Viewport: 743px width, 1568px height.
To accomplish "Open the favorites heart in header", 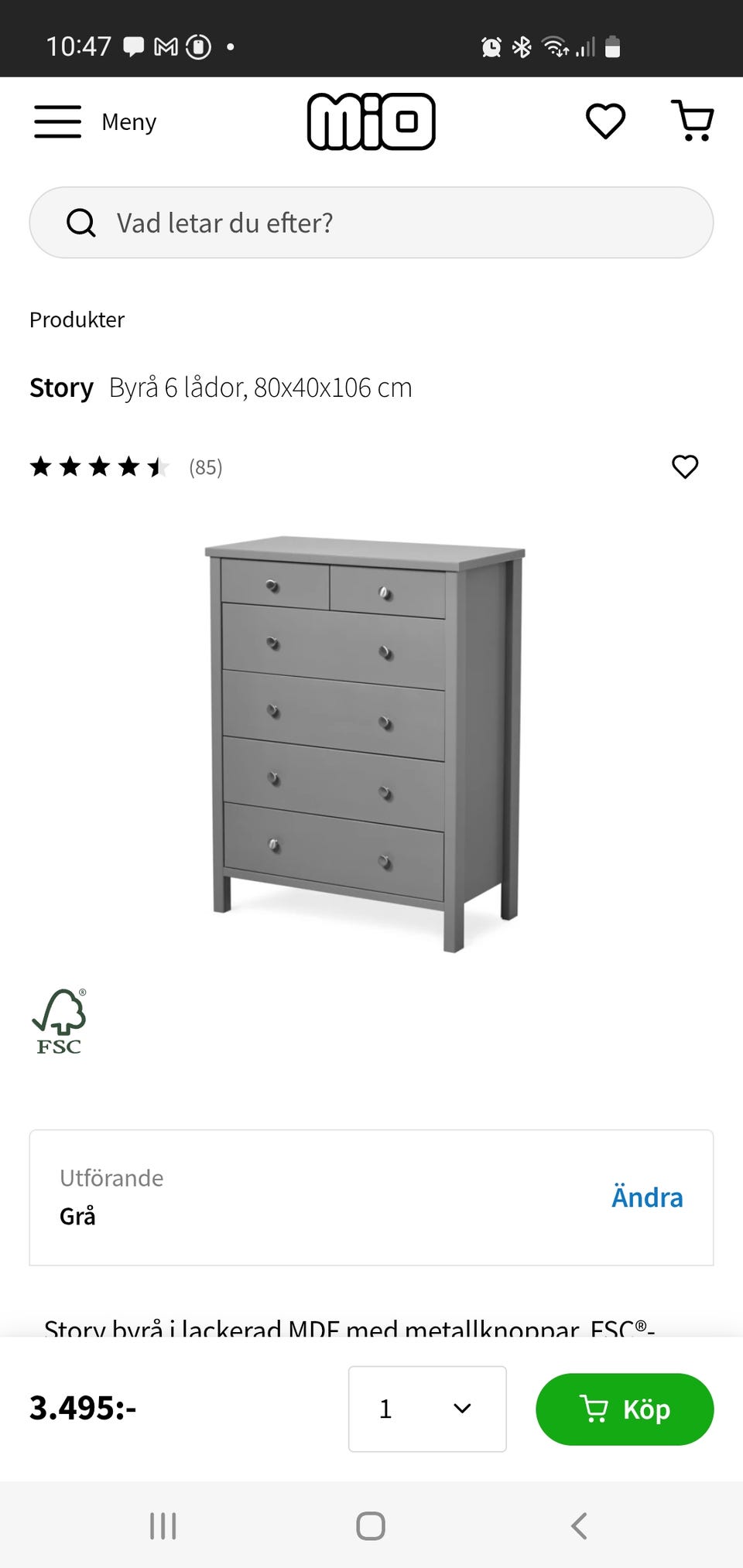I will coord(605,121).
